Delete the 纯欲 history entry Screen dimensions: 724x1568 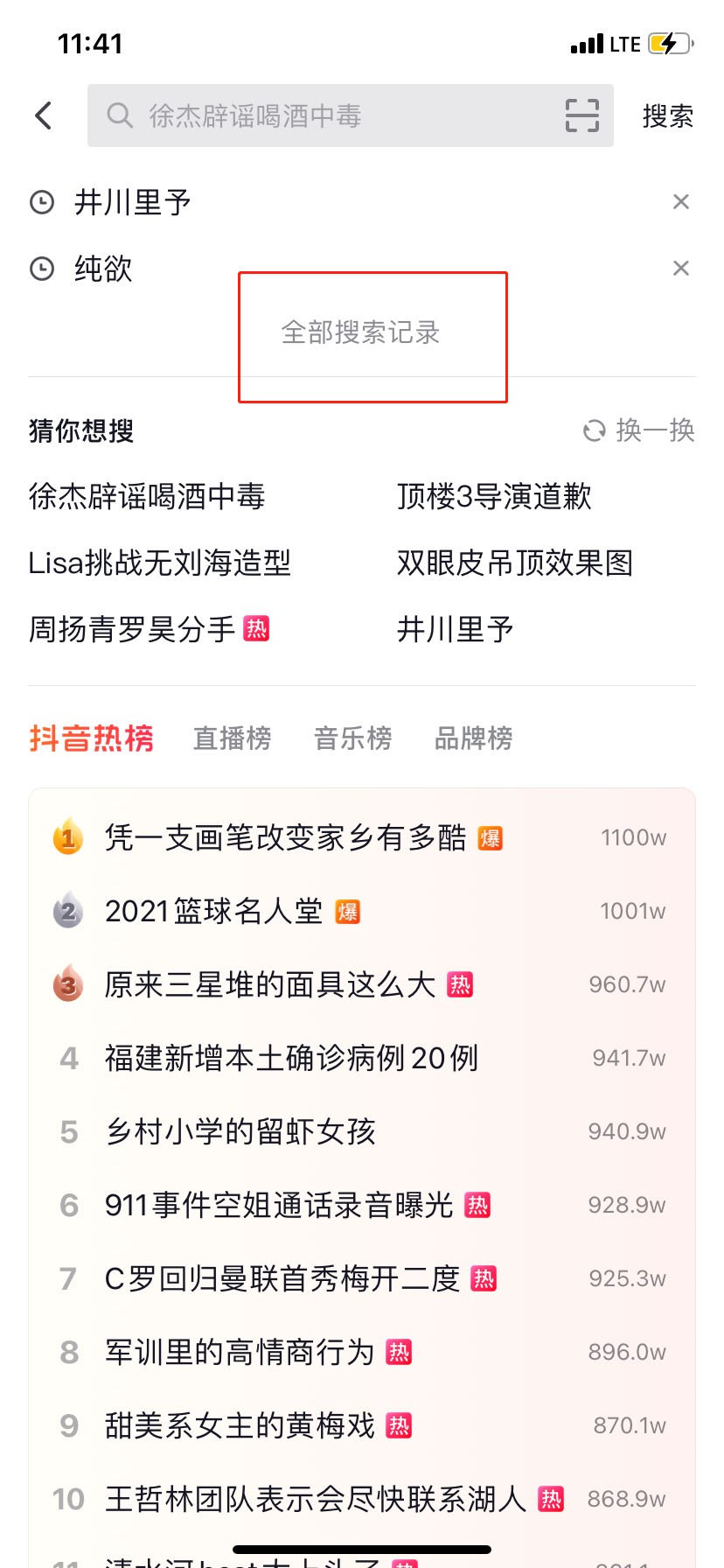point(681,269)
